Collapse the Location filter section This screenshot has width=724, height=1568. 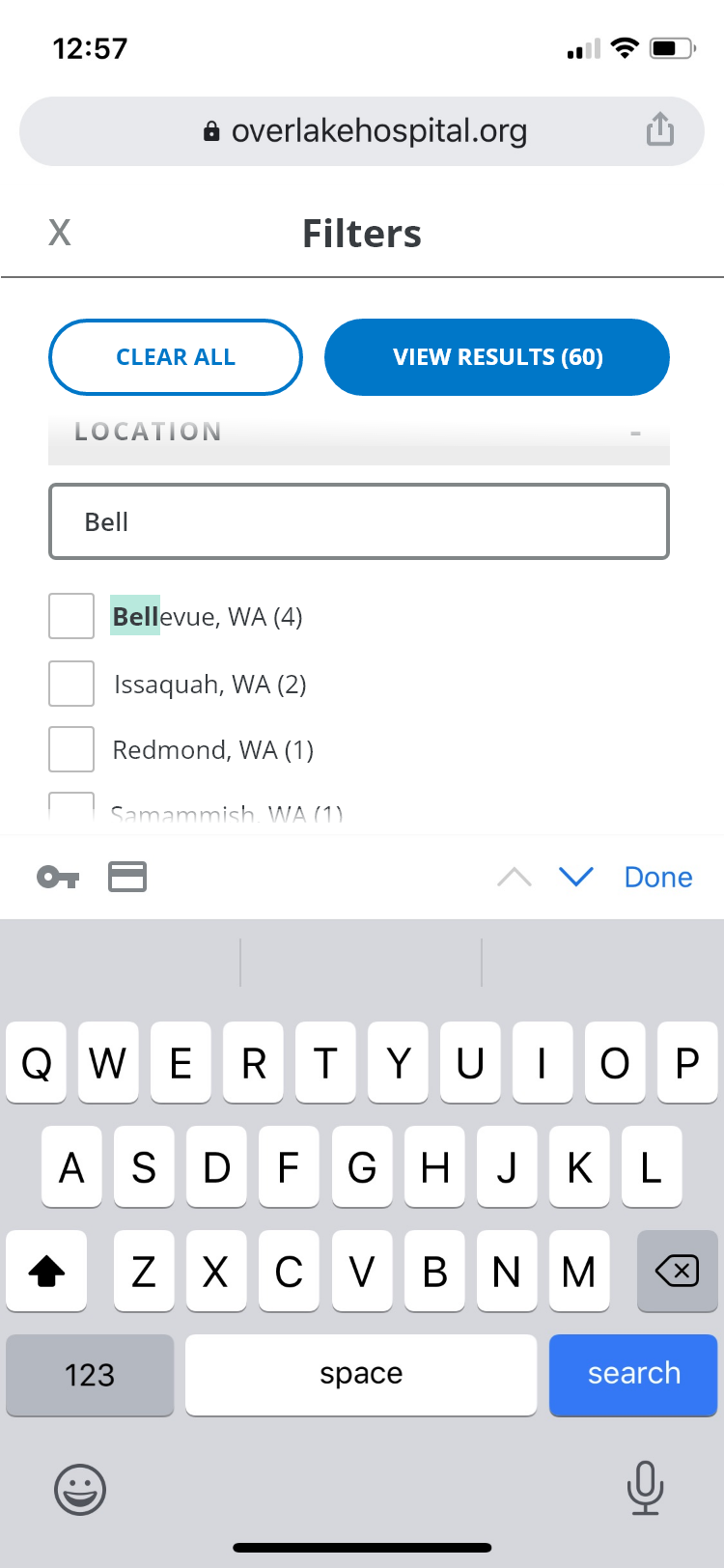pos(635,433)
